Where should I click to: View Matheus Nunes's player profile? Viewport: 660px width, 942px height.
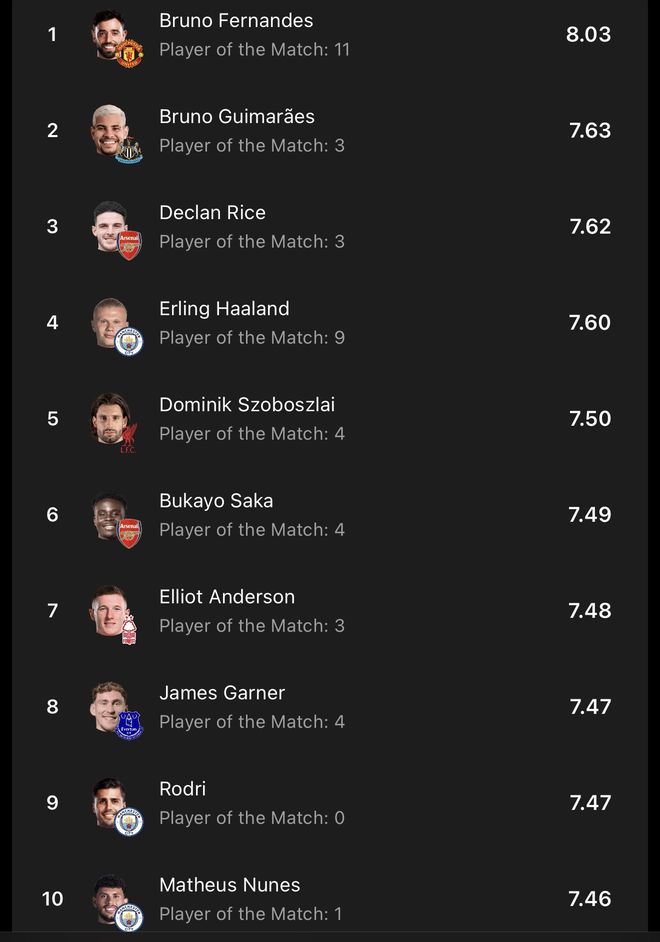click(x=230, y=885)
